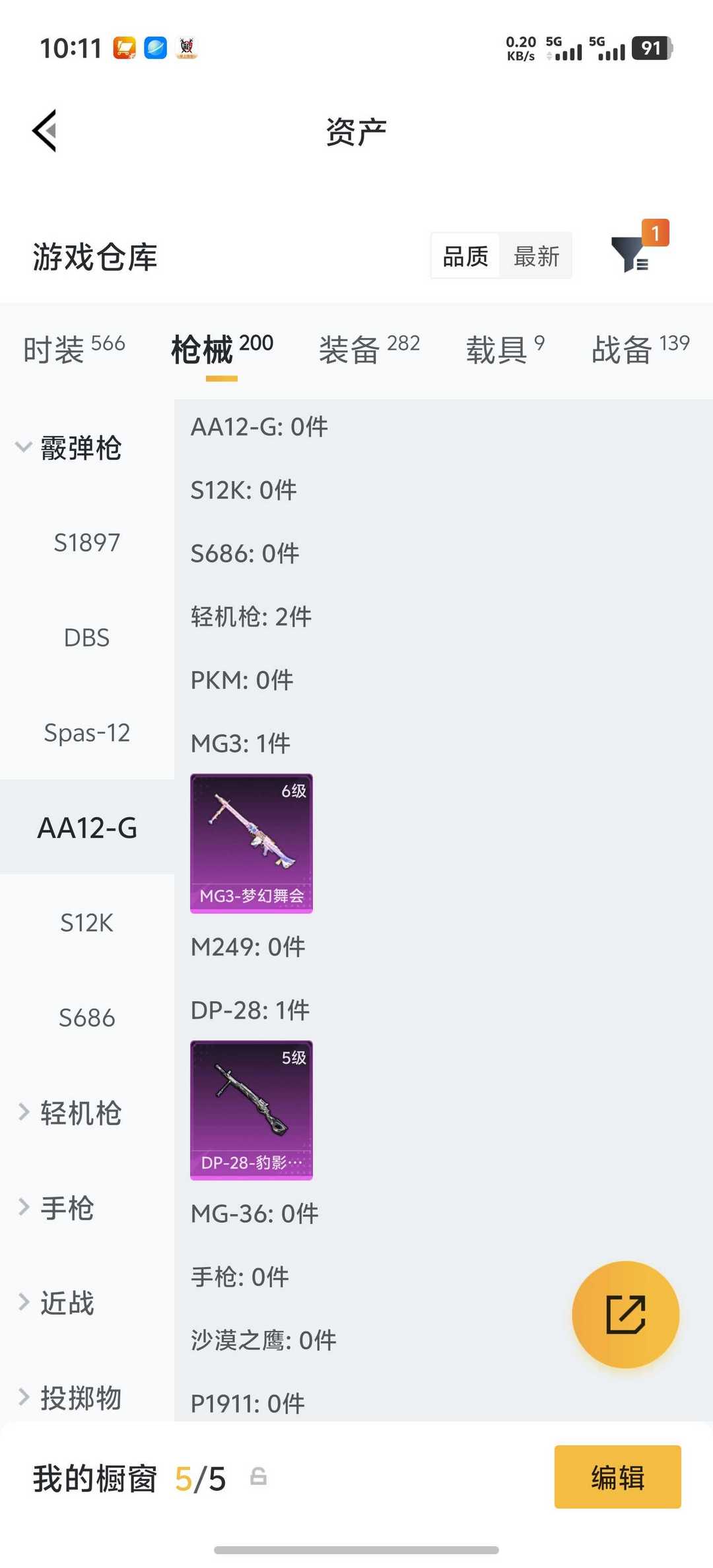This screenshot has width=713, height=1568.
Task: Collapse the 霰弹枪 category
Action: coord(69,448)
